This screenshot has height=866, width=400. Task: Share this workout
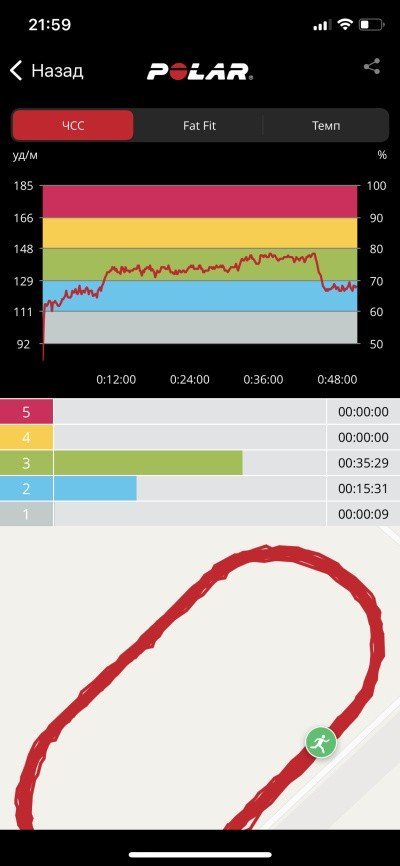(372, 67)
